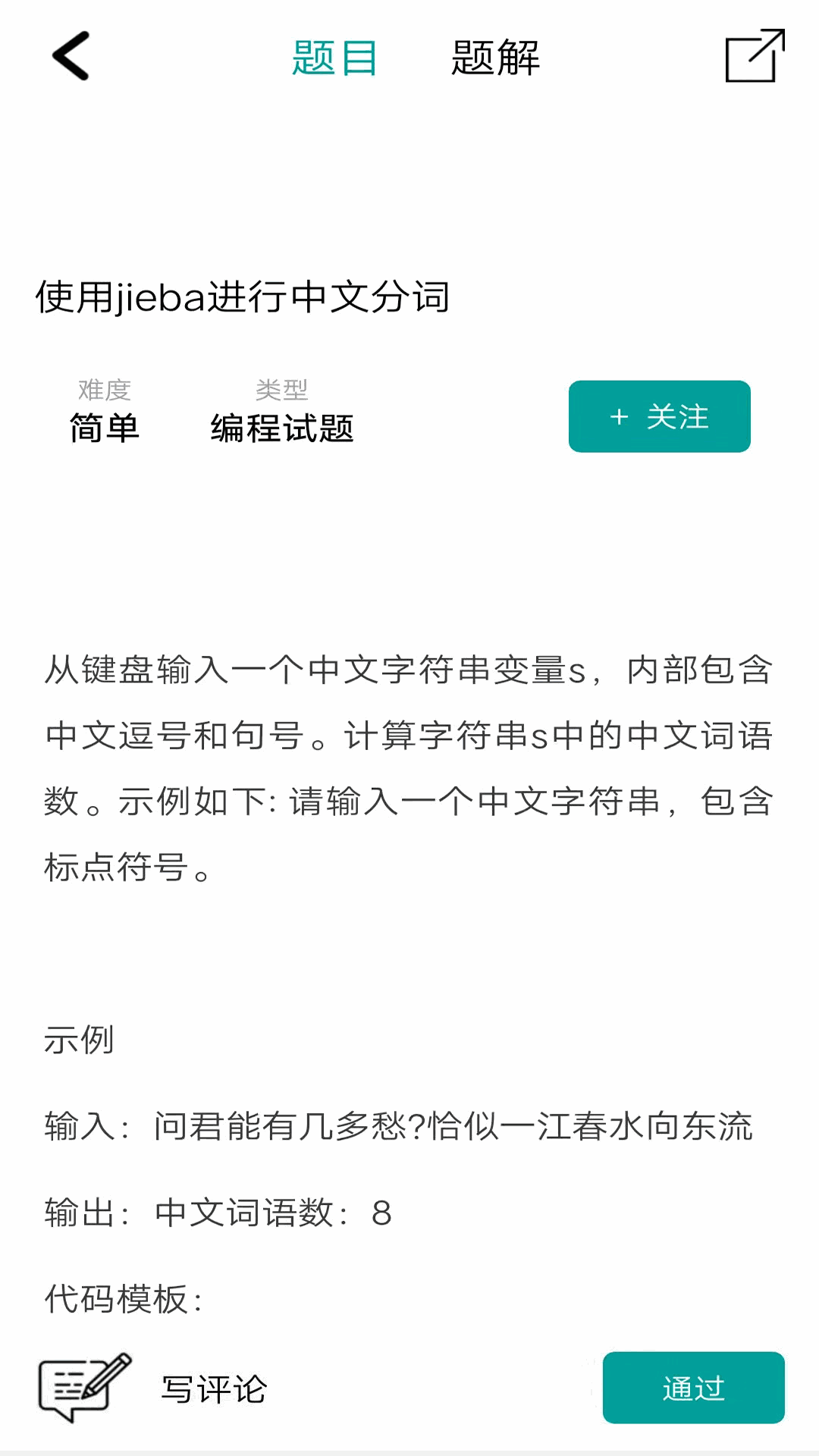This screenshot has height=1456, width=819.
Task: Toggle follow state with the 关注 control
Action: click(658, 417)
